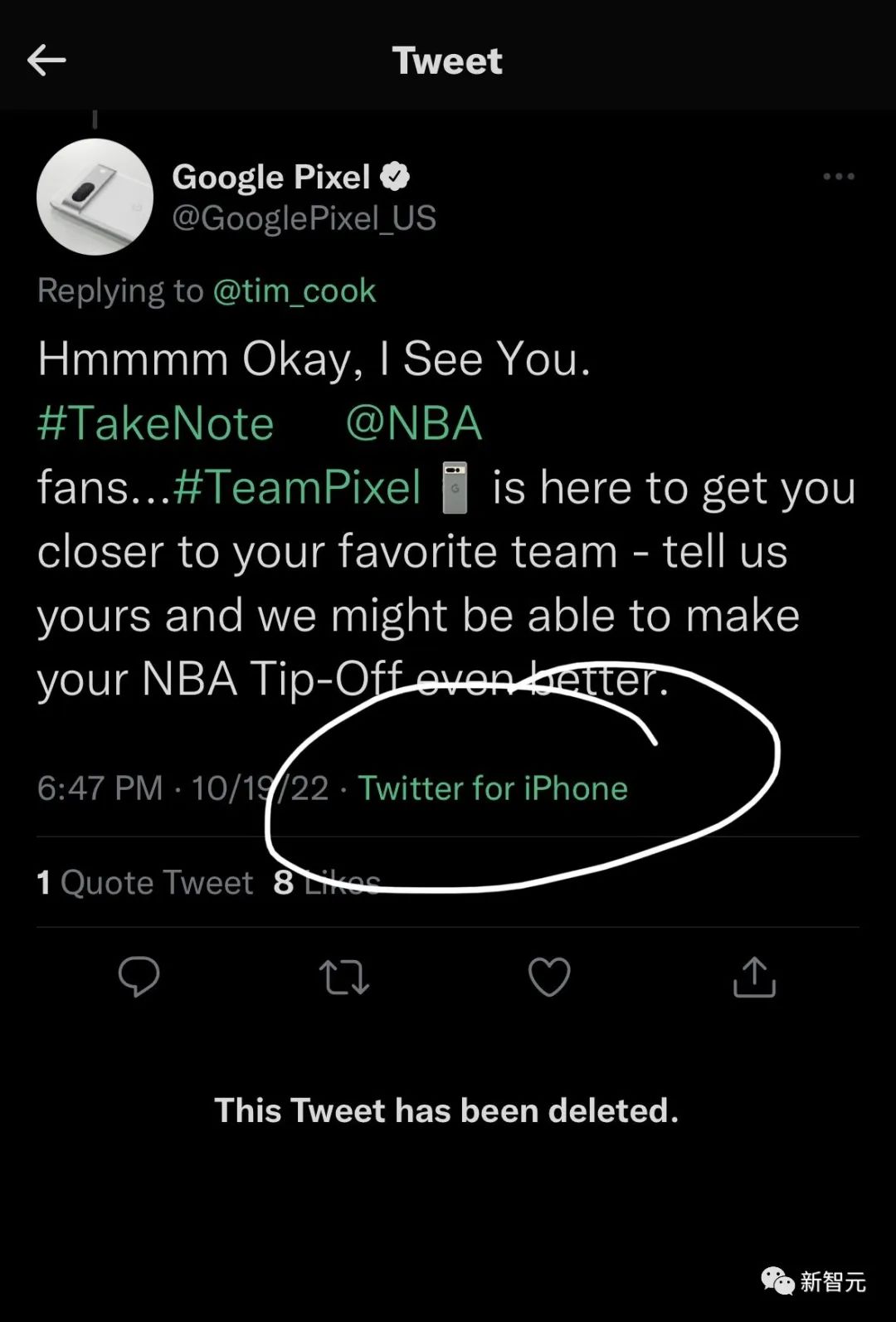This screenshot has height=1322, width=896.
Task: Open the #TakeNote hashtag
Action: 155,423
